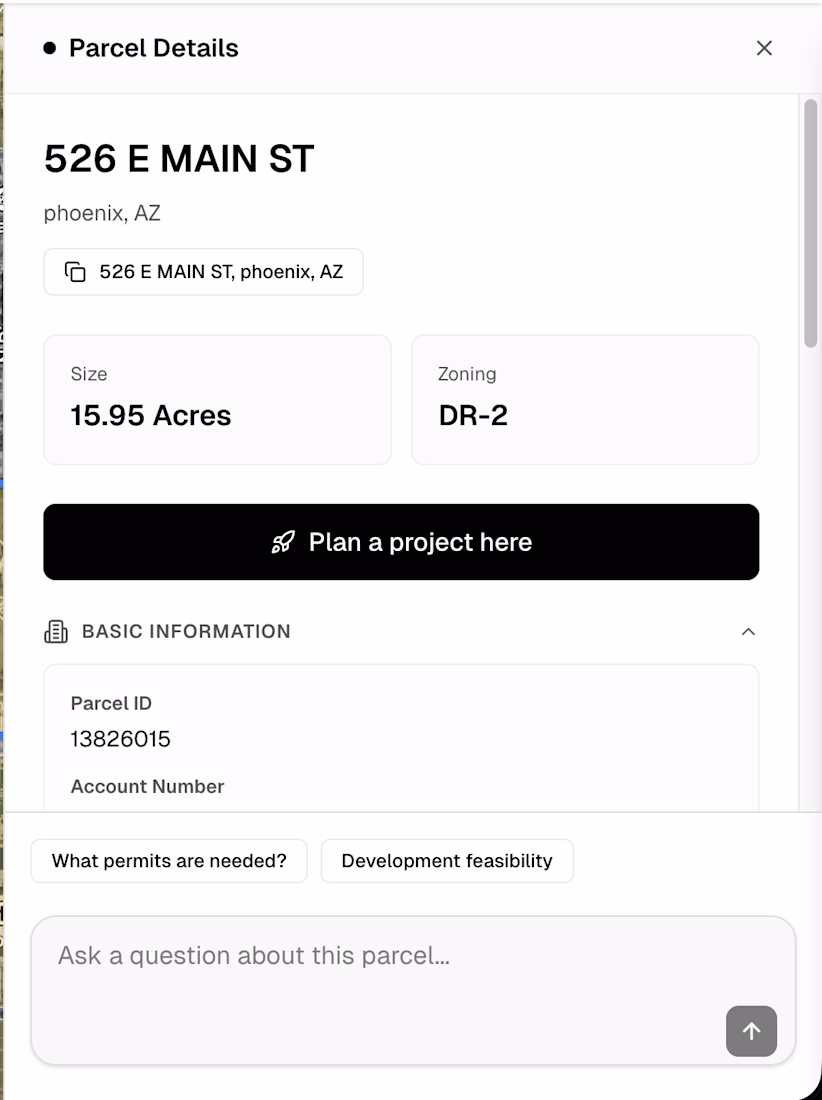Send the question with the arrow button
The height and width of the screenshot is (1100, 822).
point(751,1031)
